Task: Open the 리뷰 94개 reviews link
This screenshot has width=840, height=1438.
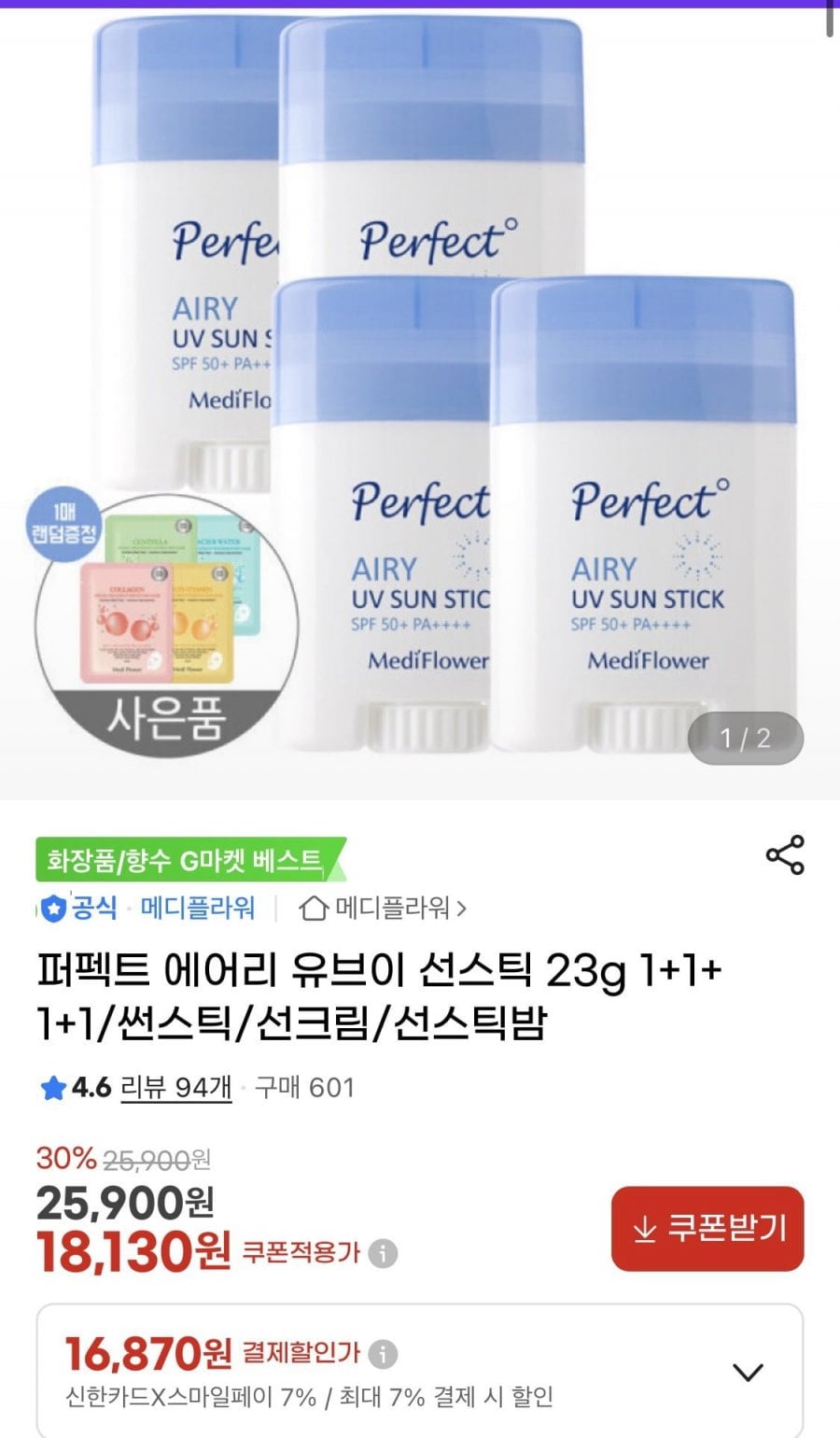Action: [x=176, y=1088]
